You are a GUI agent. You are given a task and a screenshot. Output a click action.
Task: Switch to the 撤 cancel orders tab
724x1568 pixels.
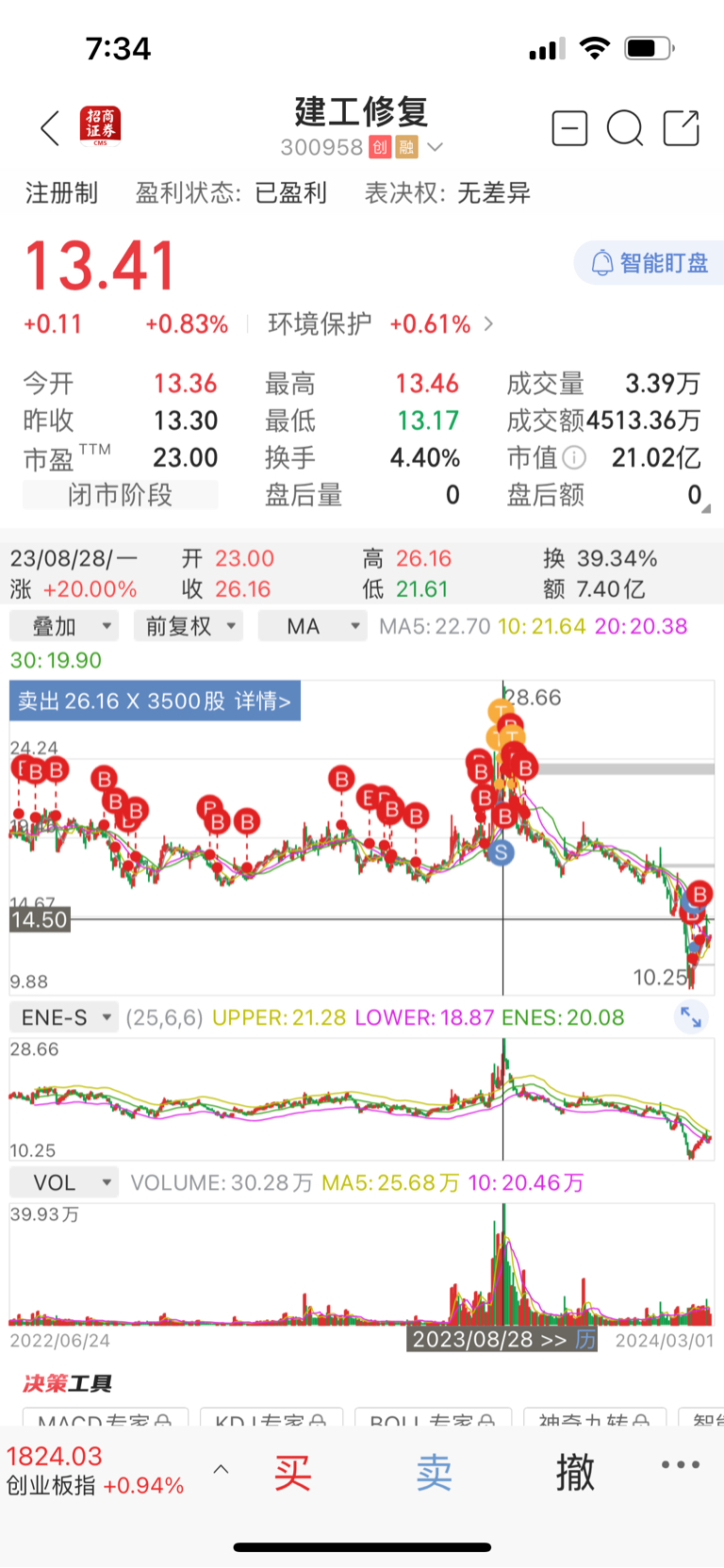575,1471
